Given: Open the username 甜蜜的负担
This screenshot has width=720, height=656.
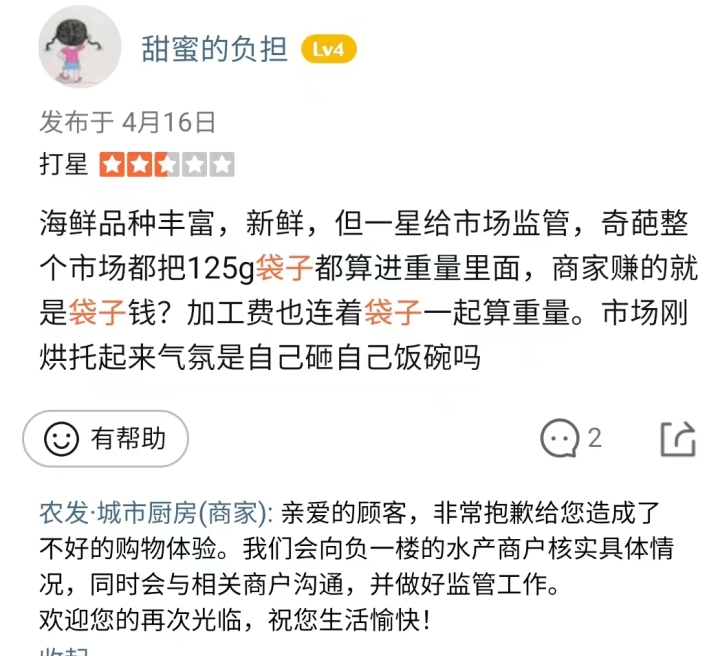Looking at the screenshot, I should pos(214,49).
